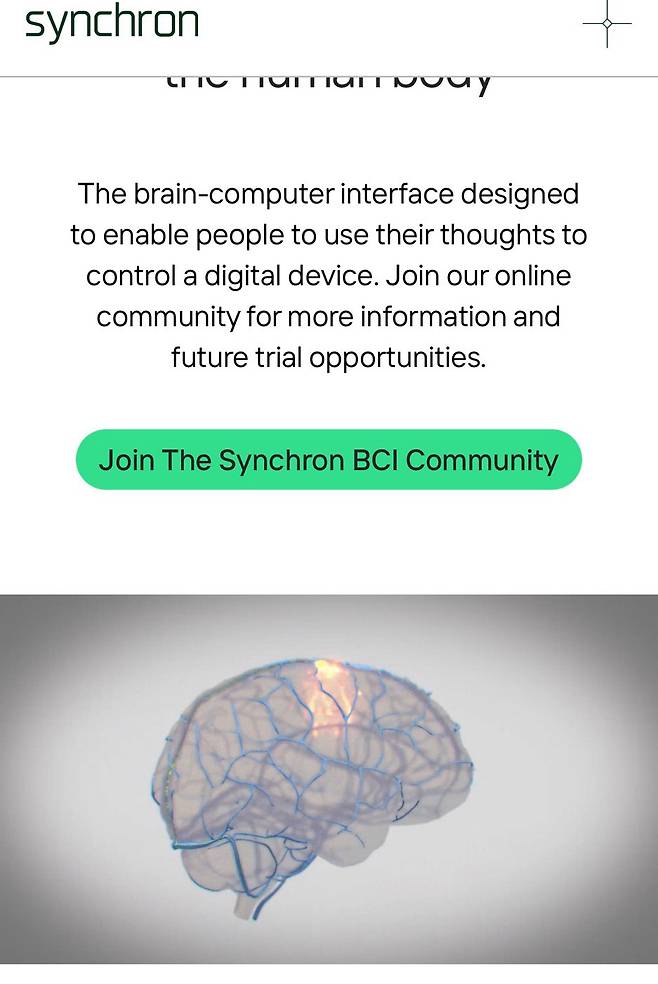Tap Join The Synchron BCI Community
Viewport: 658px width, 984px height.
coord(328,460)
